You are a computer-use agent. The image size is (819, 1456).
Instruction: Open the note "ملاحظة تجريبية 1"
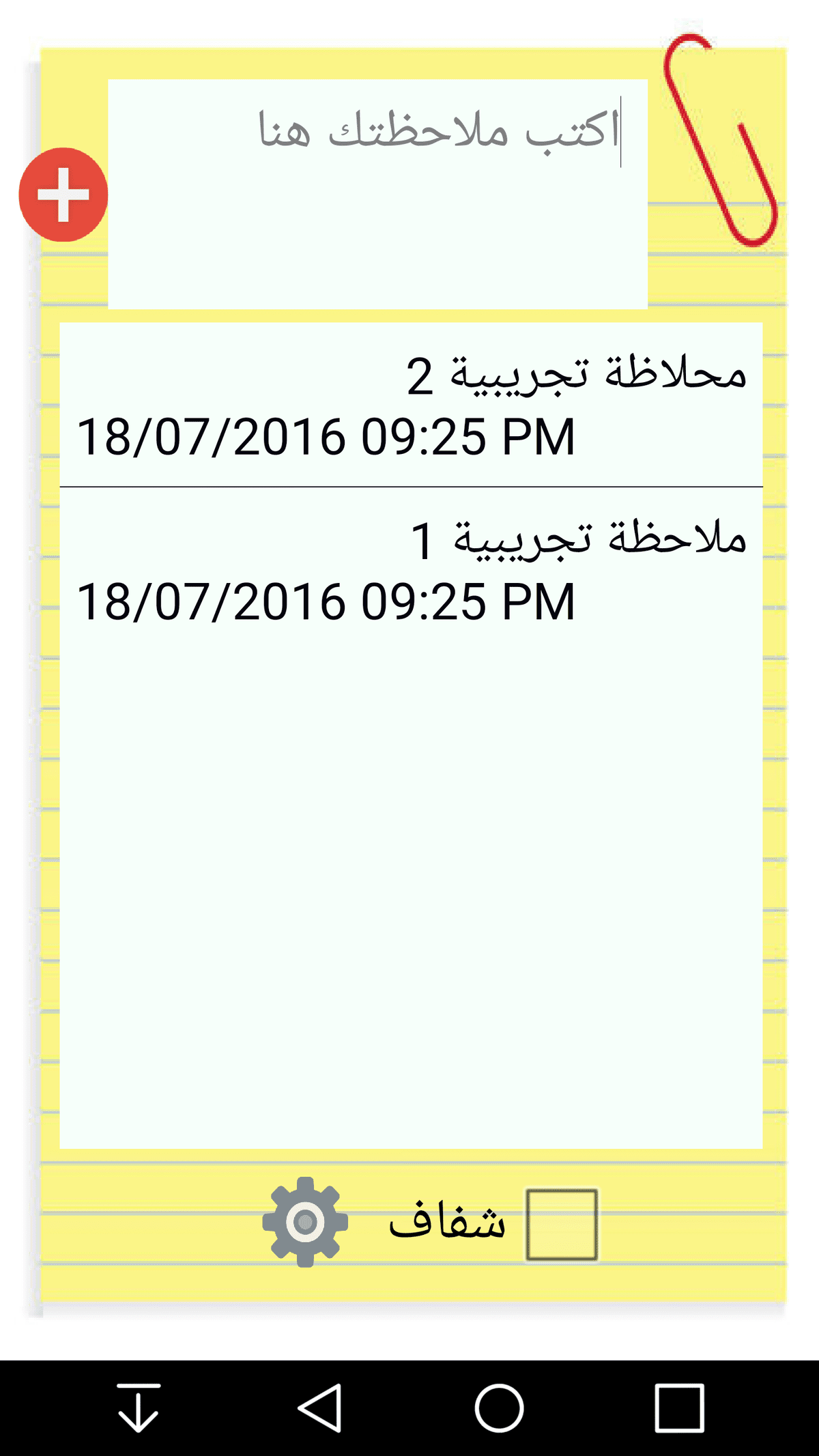point(411,570)
